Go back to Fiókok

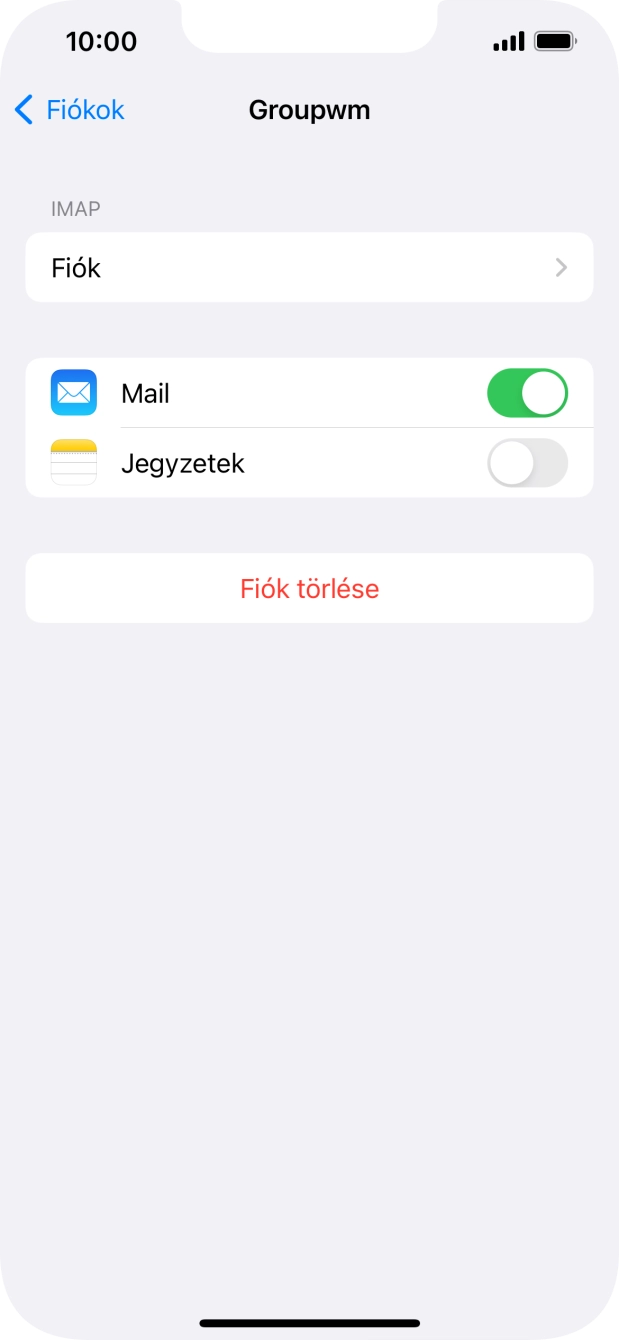coord(70,110)
